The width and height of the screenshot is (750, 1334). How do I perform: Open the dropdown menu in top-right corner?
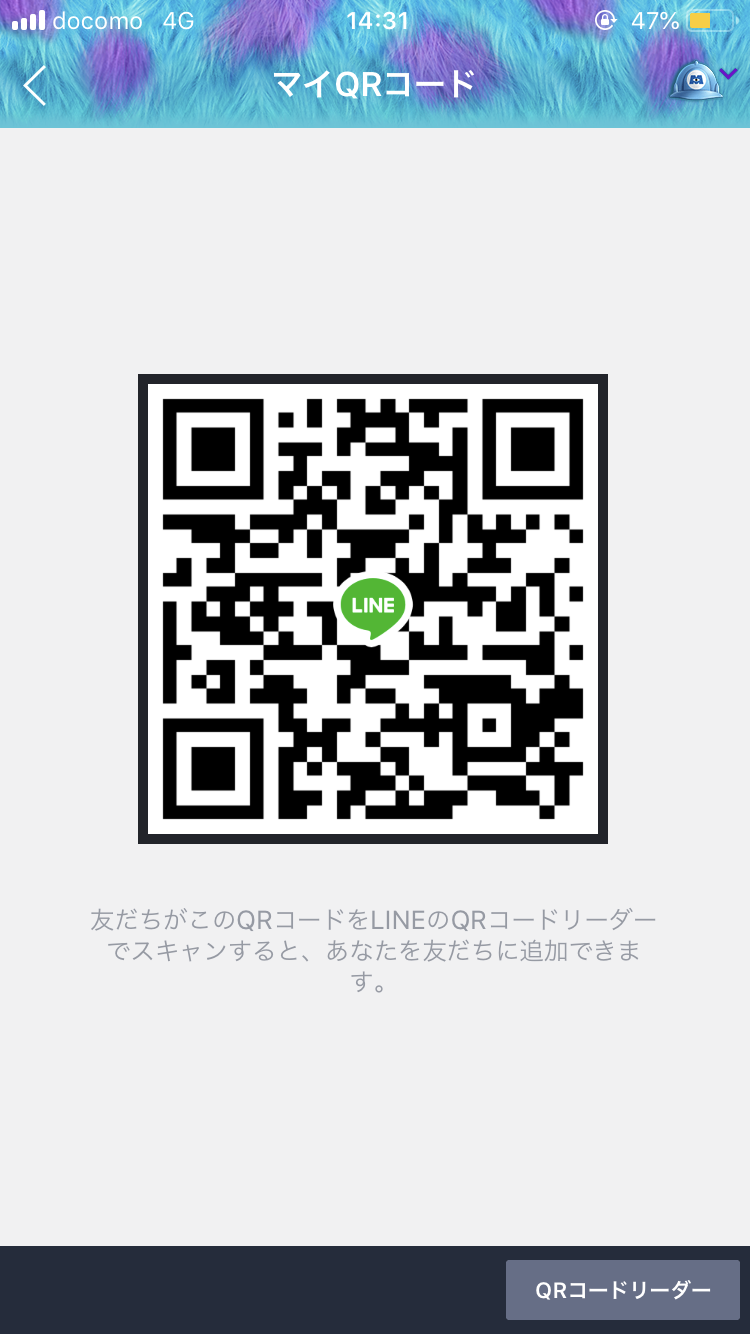pos(704,80)
